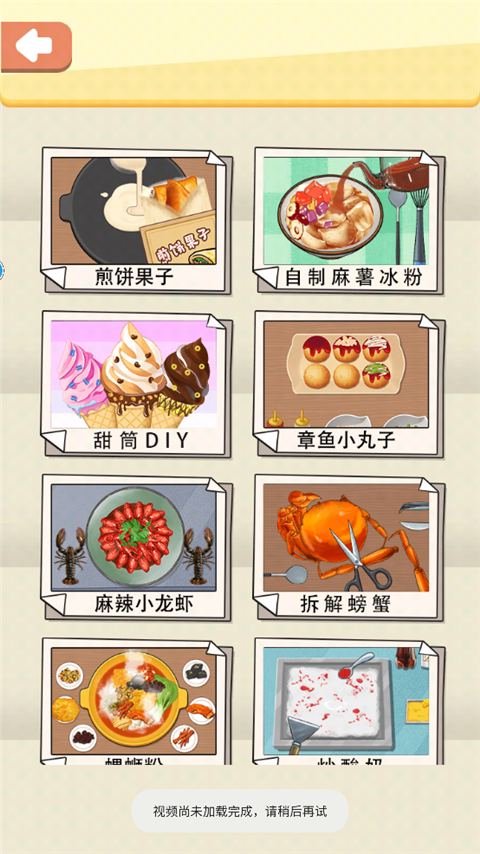
Task: Open the hot pot noodle card
Action: click(x=136, y=702)
